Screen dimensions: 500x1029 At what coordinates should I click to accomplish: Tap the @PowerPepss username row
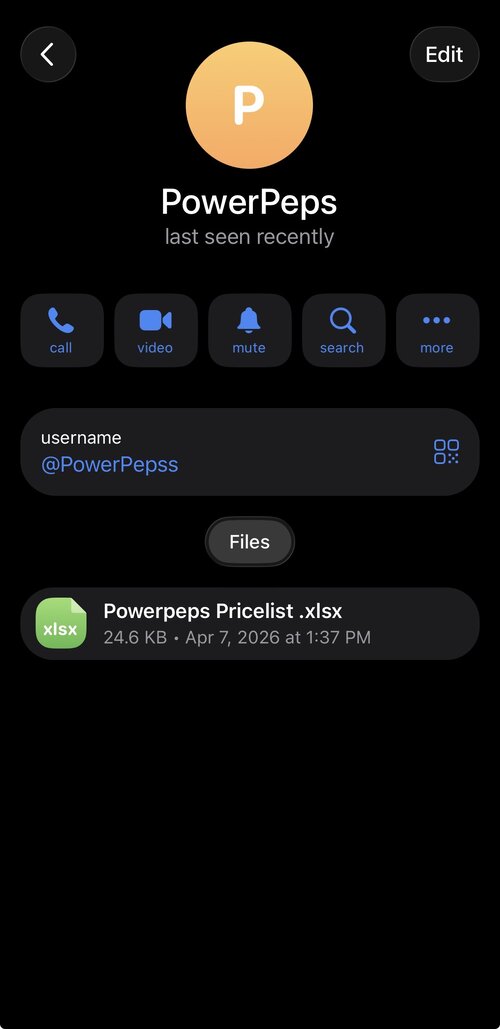(250, 452)
